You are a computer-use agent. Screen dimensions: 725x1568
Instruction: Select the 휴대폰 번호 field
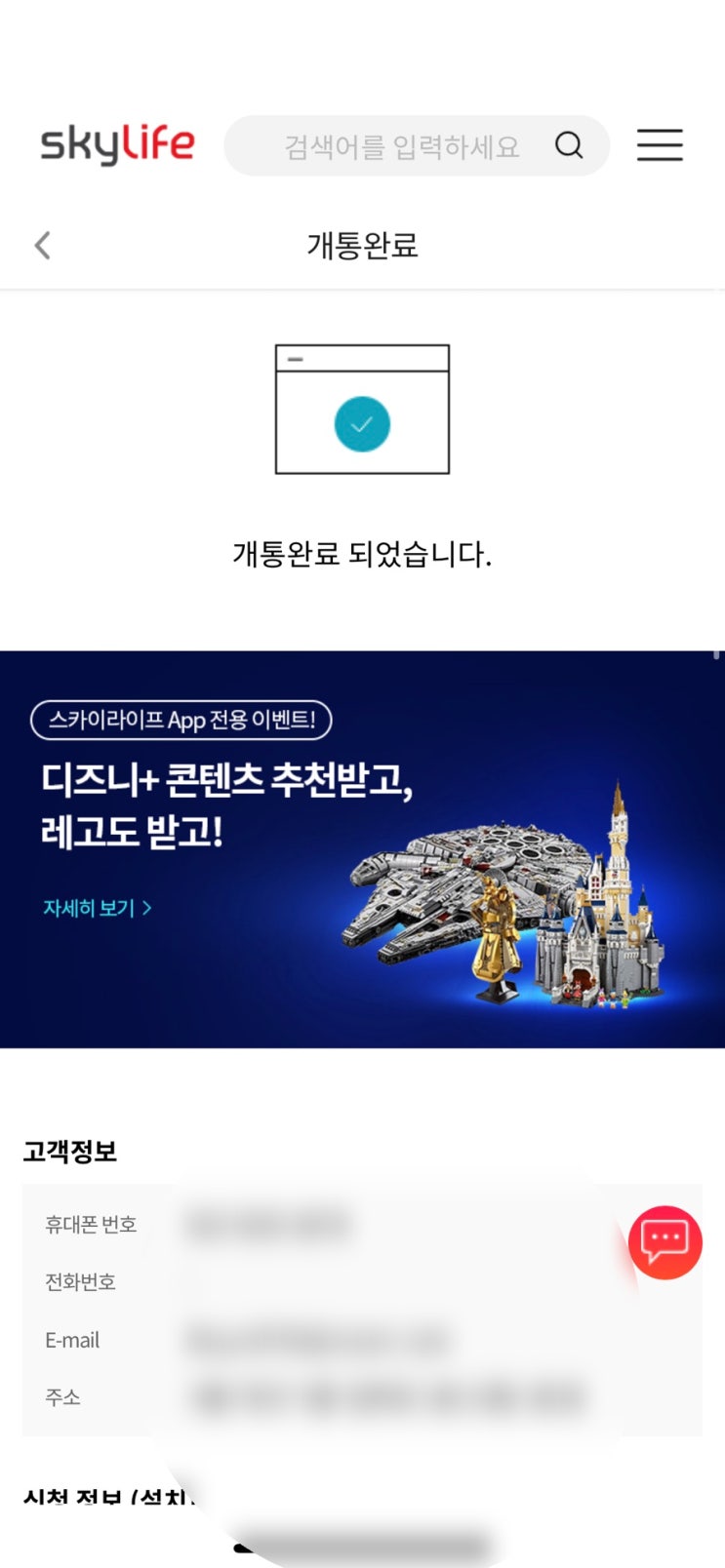pyautogui.click(x=92, y=1225)
